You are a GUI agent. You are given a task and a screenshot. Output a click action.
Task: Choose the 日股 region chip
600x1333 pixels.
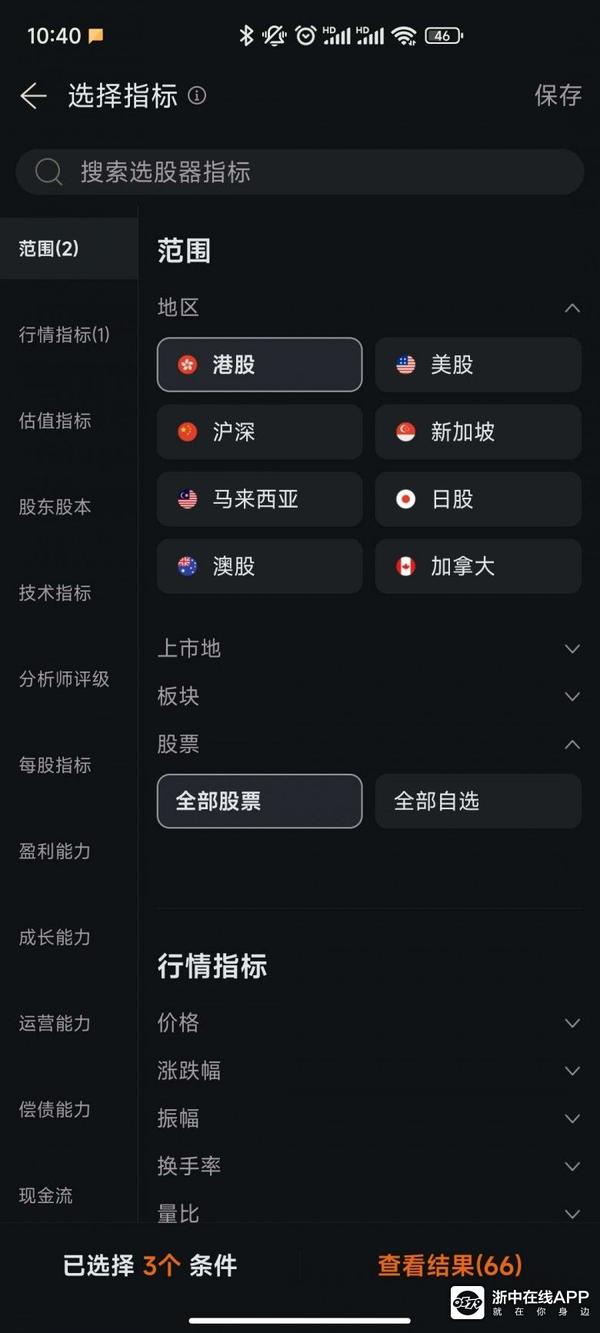tap(478, 499)
